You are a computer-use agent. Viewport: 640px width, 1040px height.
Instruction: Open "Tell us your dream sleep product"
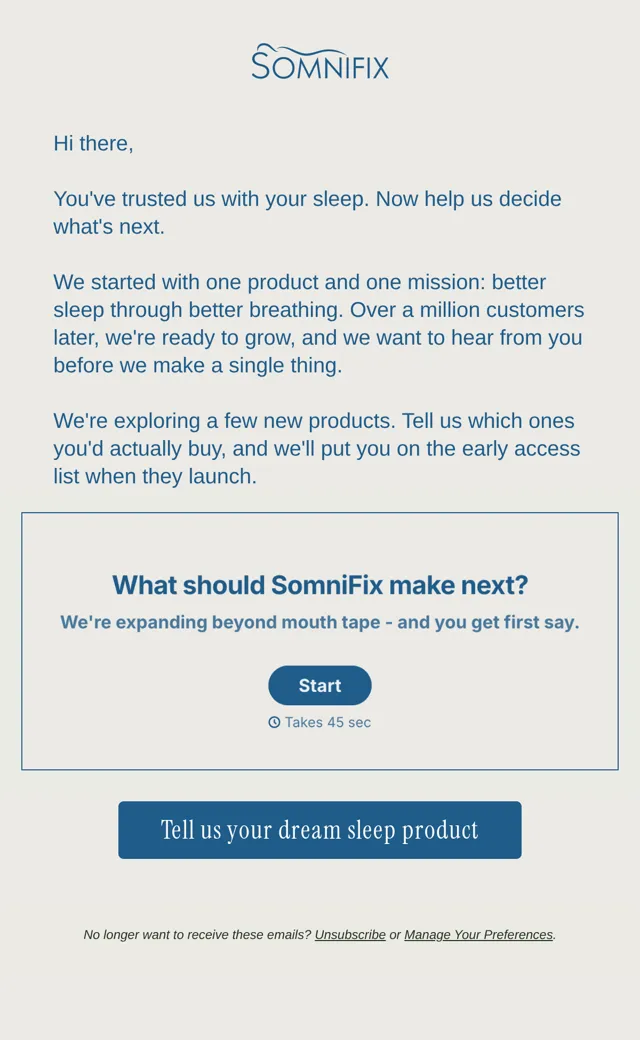point(320,830)
